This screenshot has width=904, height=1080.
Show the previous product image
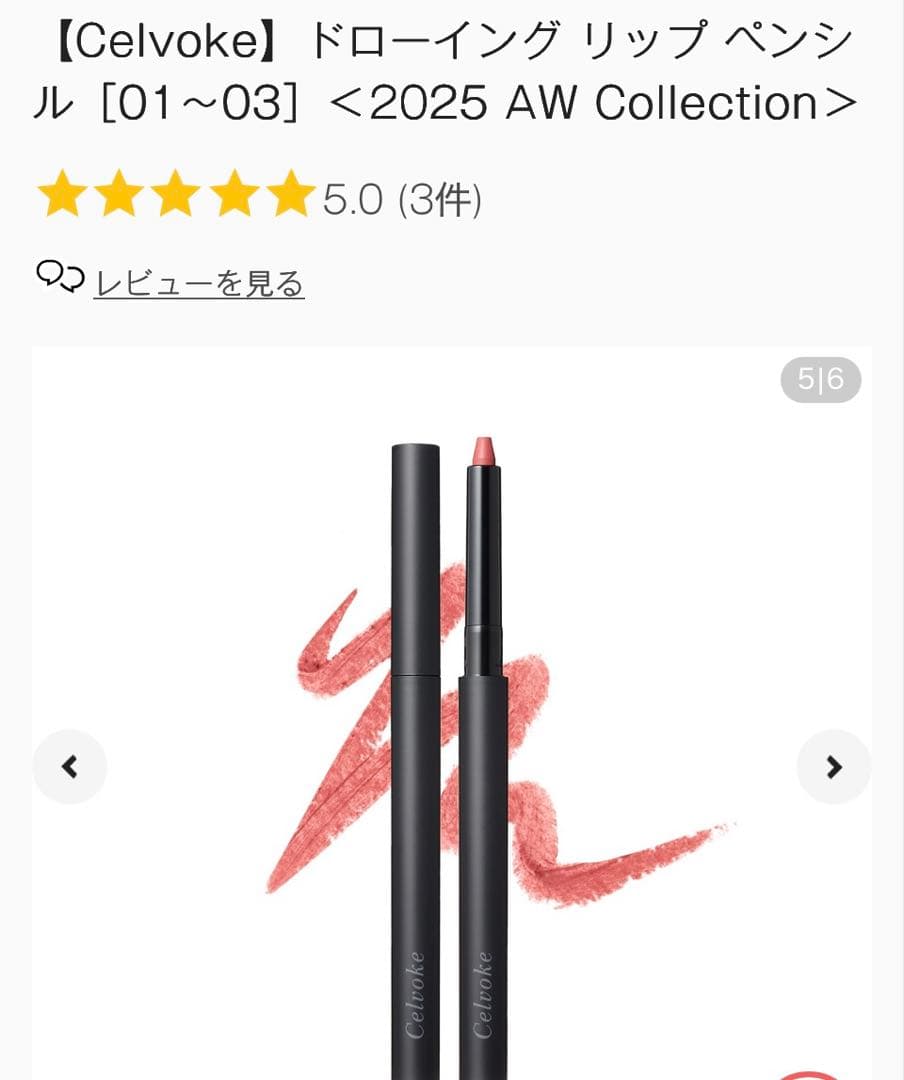click(x=69, y=767)
